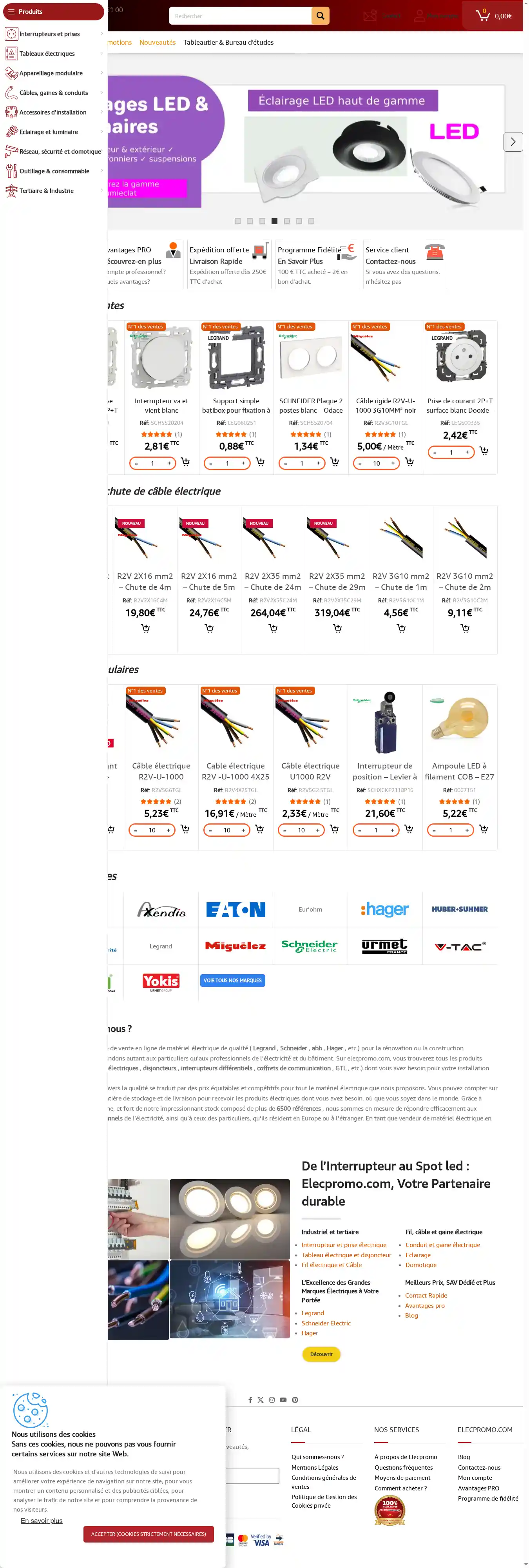Open Tableautier & Bureau d'études
The height and width of the screenshot is (1568, 529).
pyautogui.click(x=228, y=43)
